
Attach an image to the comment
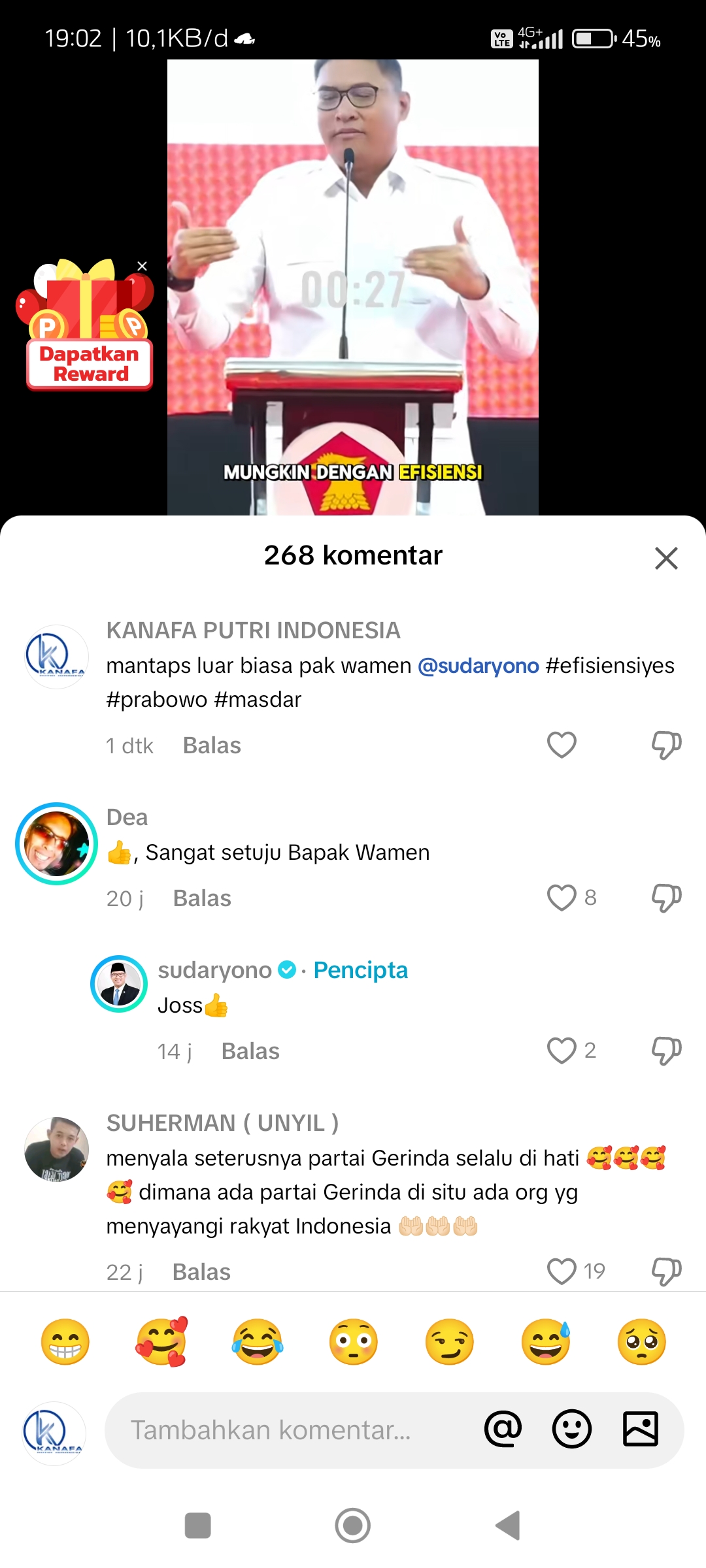coord(641,1429)
